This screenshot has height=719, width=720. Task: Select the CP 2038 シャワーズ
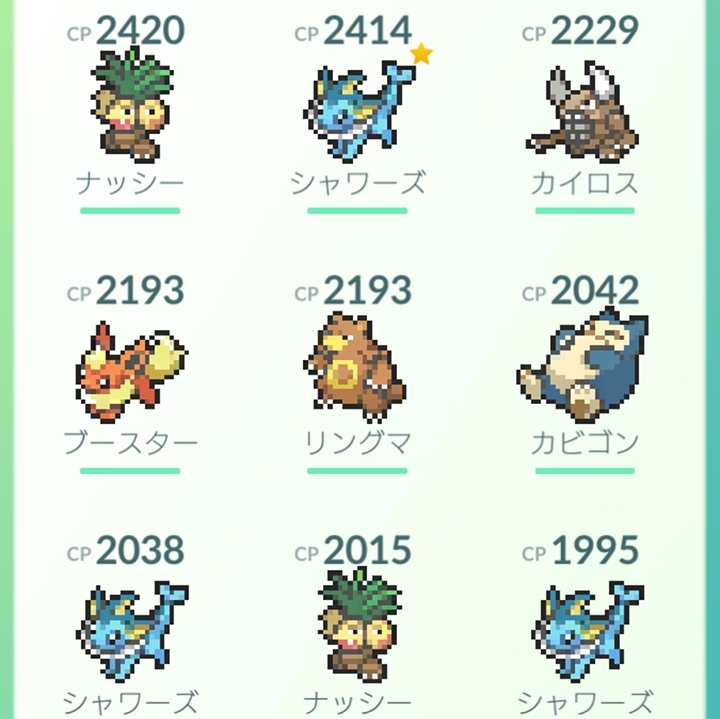130,630
